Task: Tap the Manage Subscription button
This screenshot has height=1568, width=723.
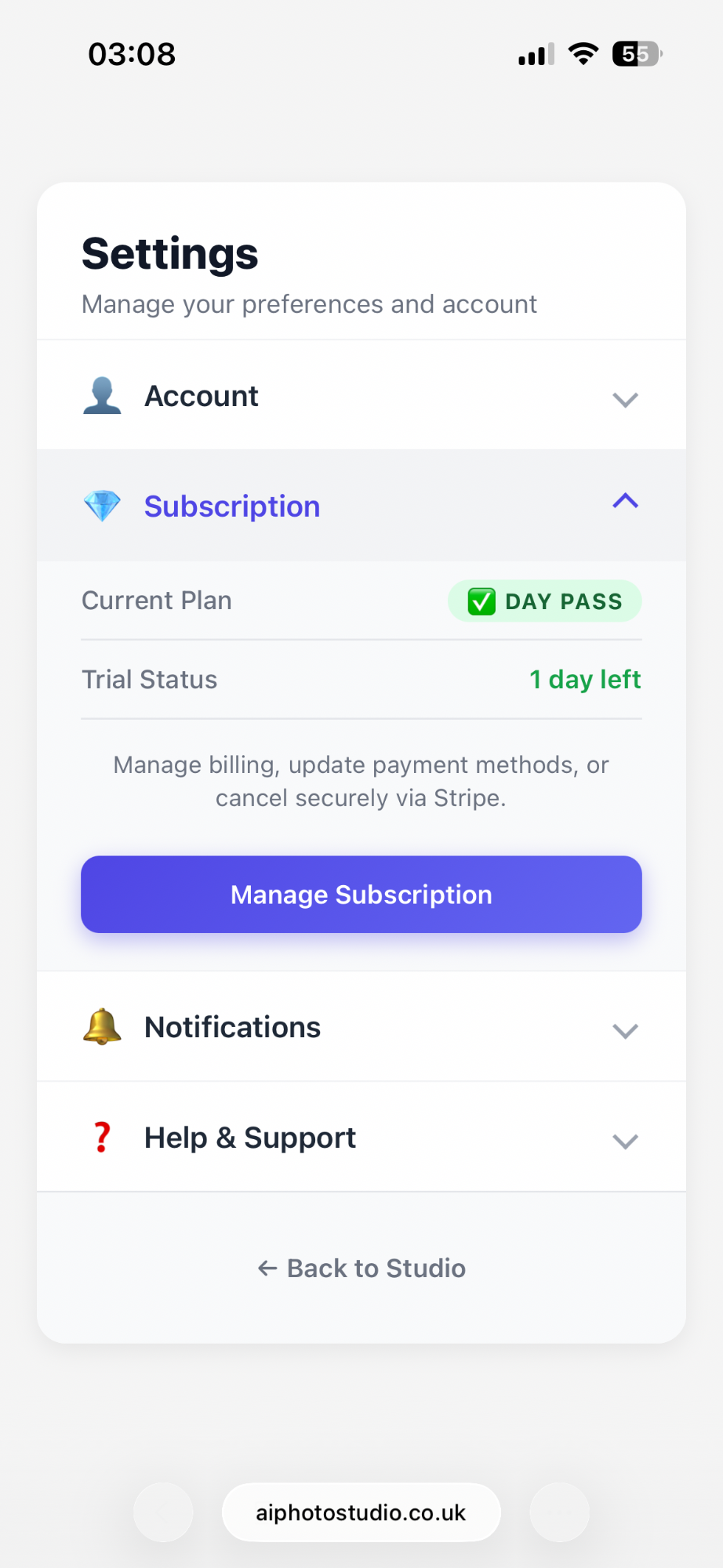Action: (361, 895)
